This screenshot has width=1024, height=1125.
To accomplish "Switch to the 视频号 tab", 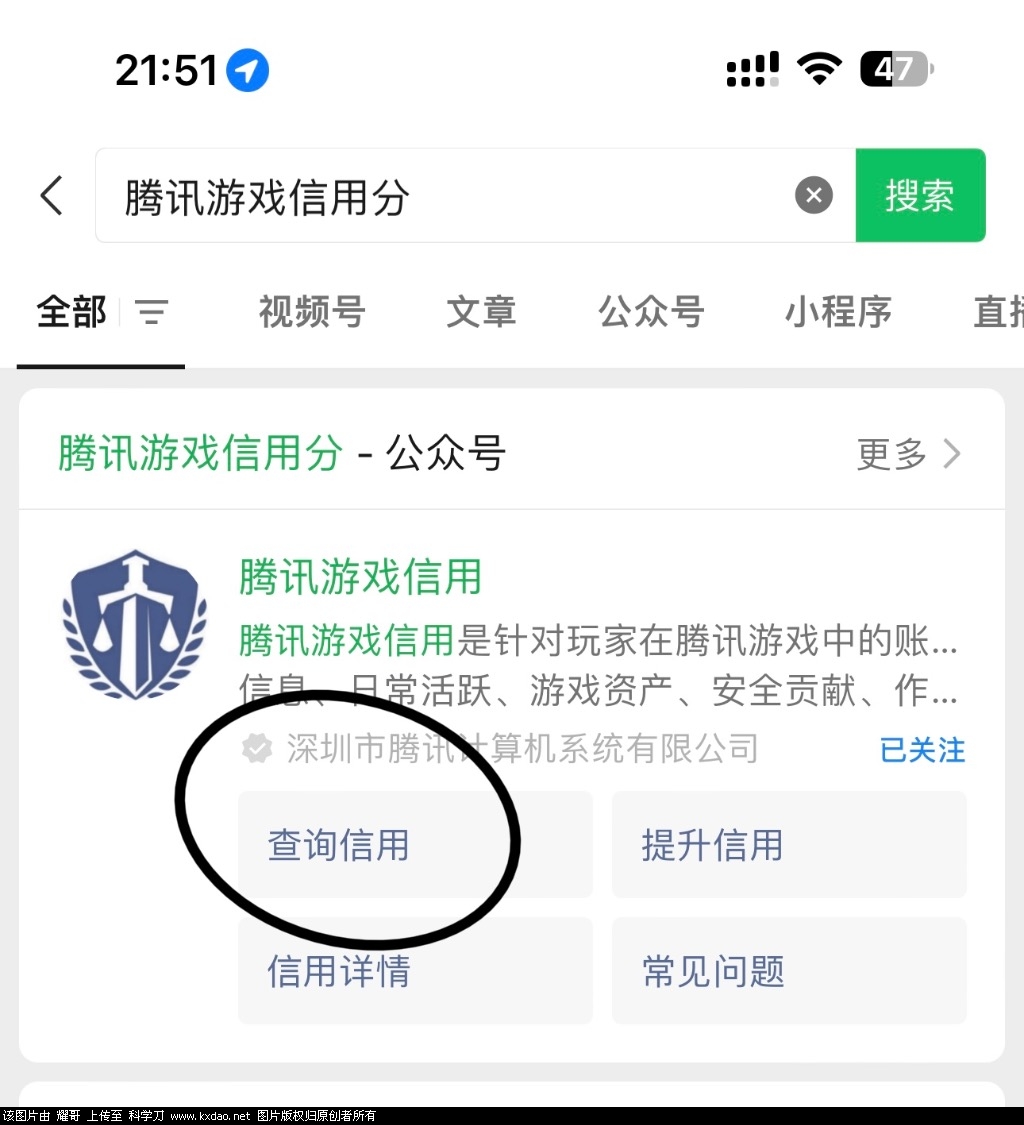I will 312,313.
